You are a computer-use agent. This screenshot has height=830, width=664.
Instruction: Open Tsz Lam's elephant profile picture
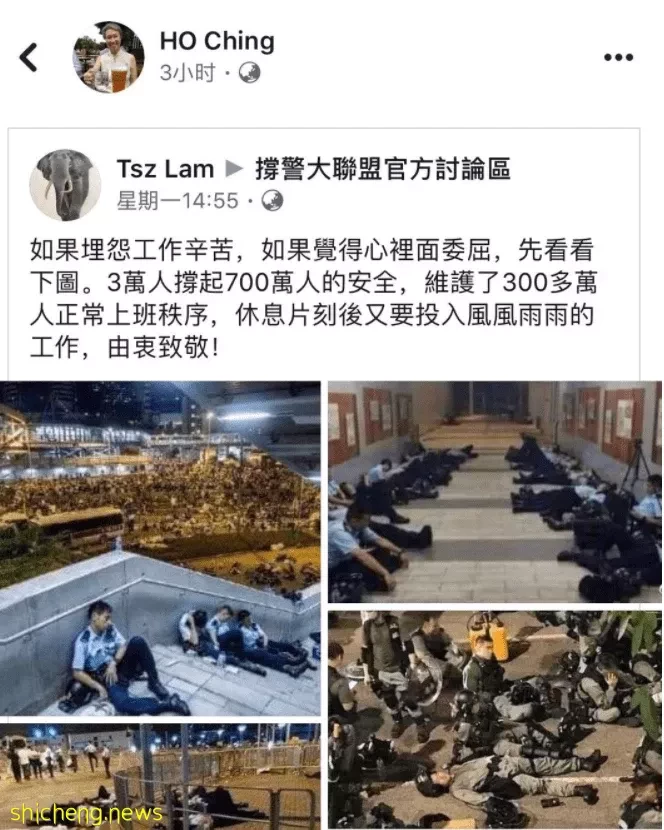pos(65,185)
